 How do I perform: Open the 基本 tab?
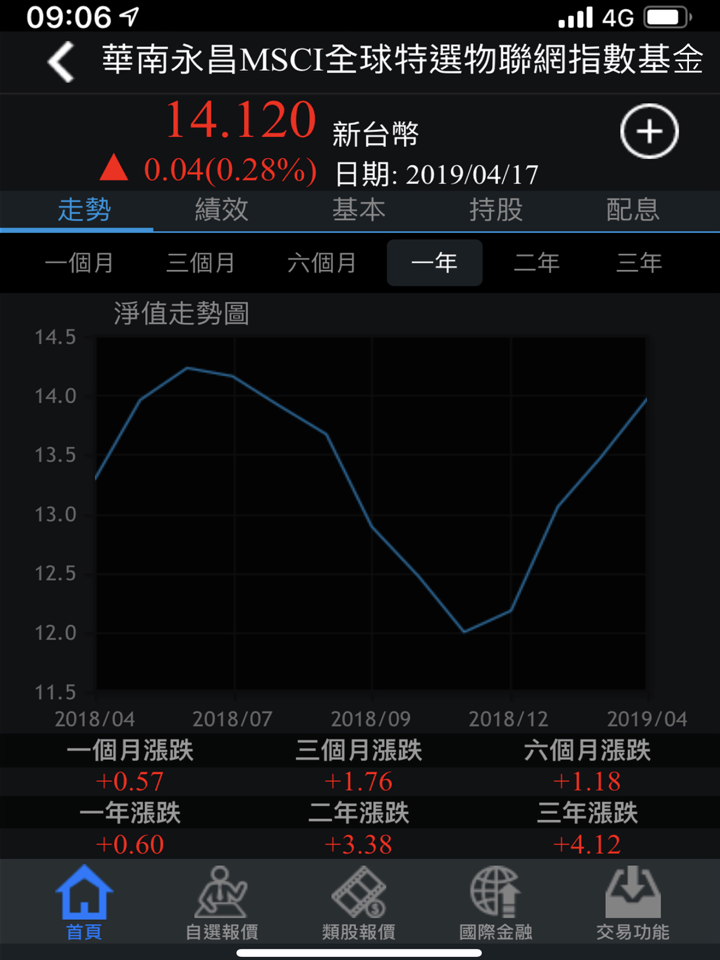tap(358, 209)
